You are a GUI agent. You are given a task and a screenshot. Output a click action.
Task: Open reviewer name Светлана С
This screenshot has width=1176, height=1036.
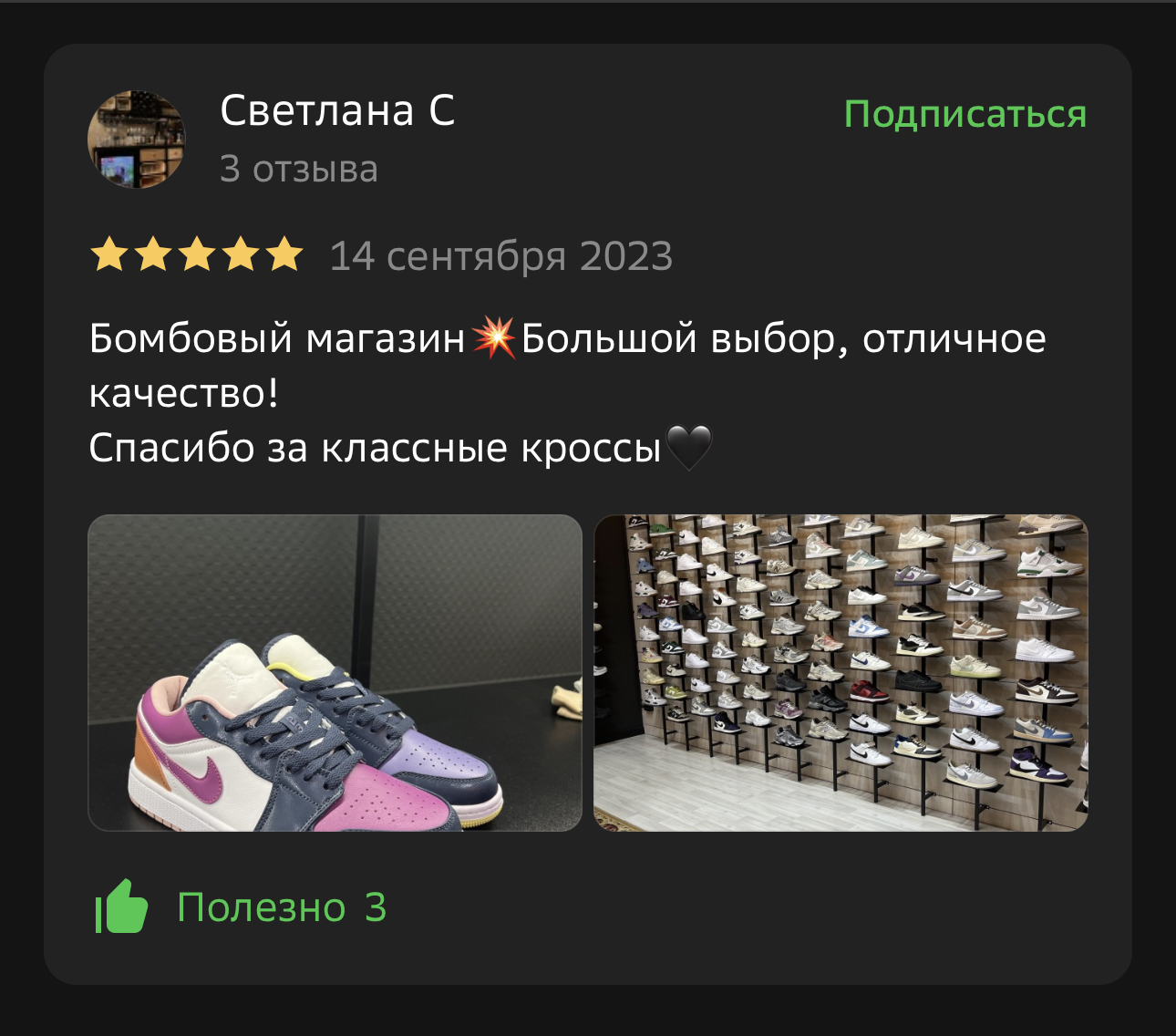tap(337, 111)
